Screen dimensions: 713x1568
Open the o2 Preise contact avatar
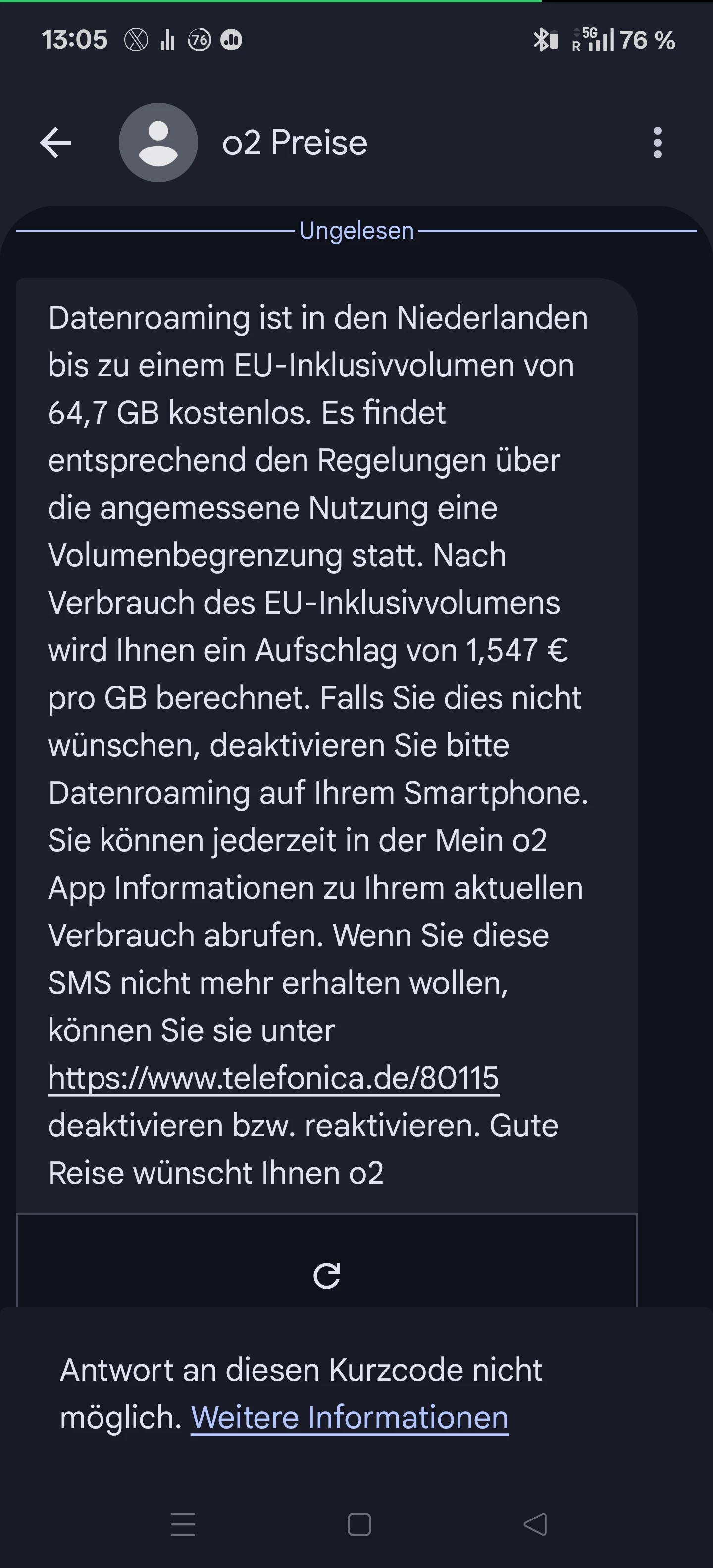click(x=157, y=143)
